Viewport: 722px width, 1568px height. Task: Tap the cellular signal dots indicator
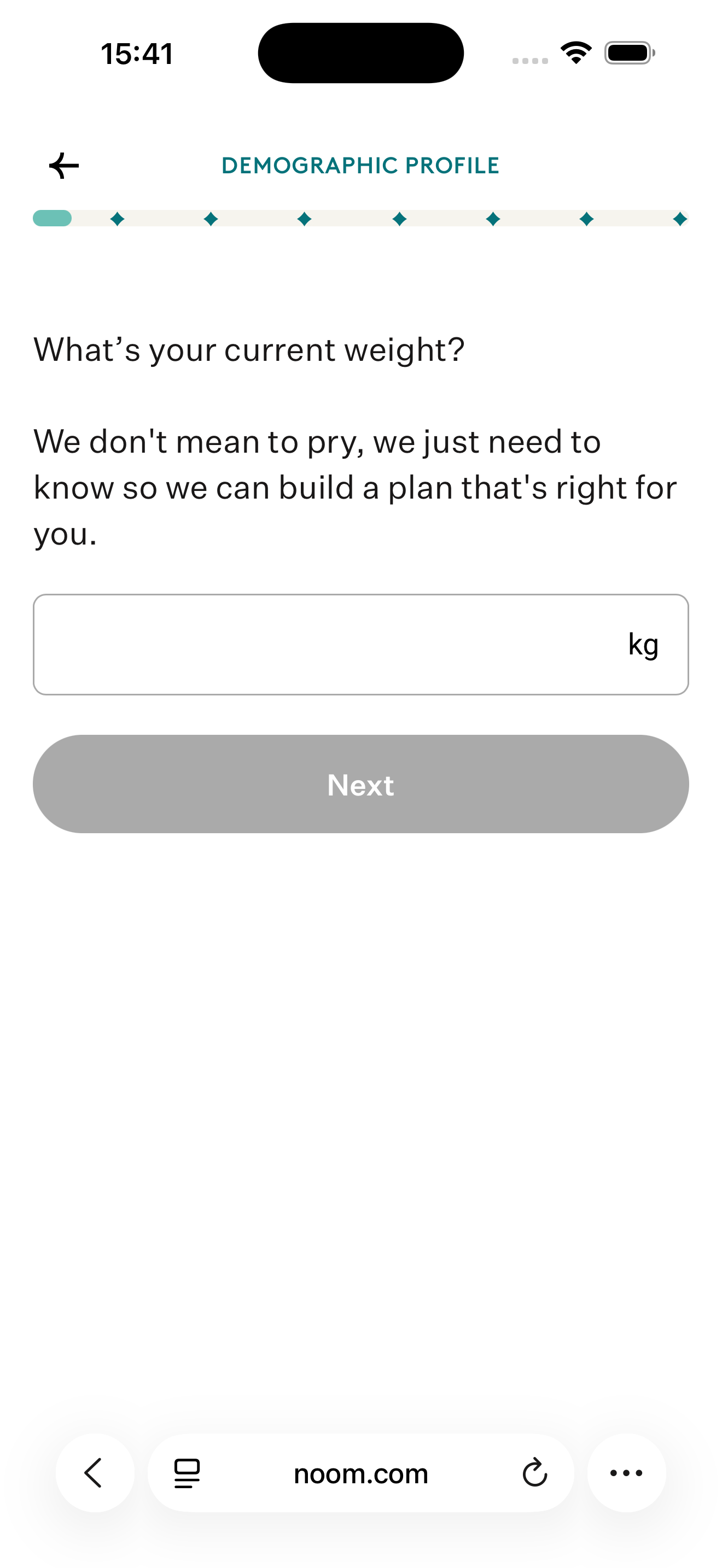pos(529,61)
